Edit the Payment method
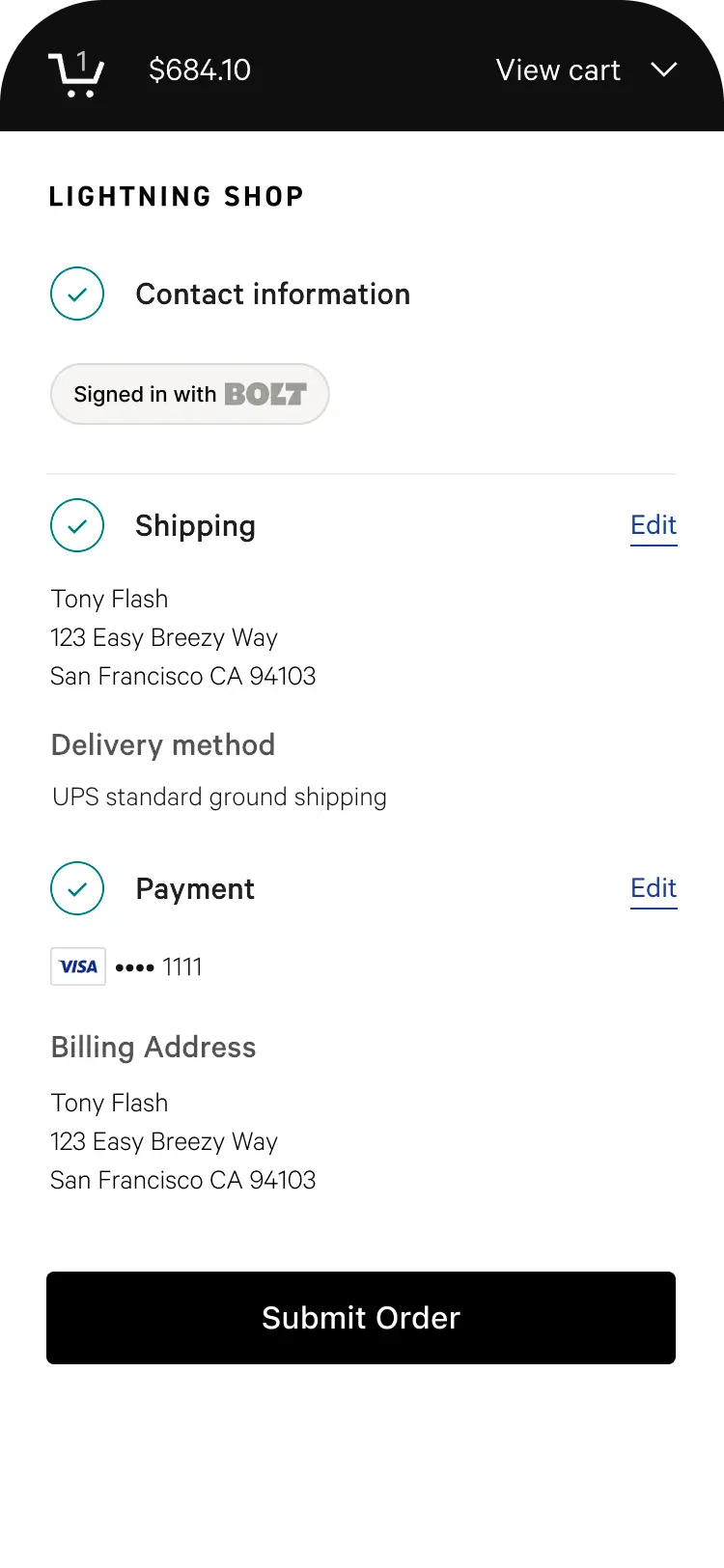The width and height of the screenshot is (724, 1568). pyautogui.click(x=654, y=888)
